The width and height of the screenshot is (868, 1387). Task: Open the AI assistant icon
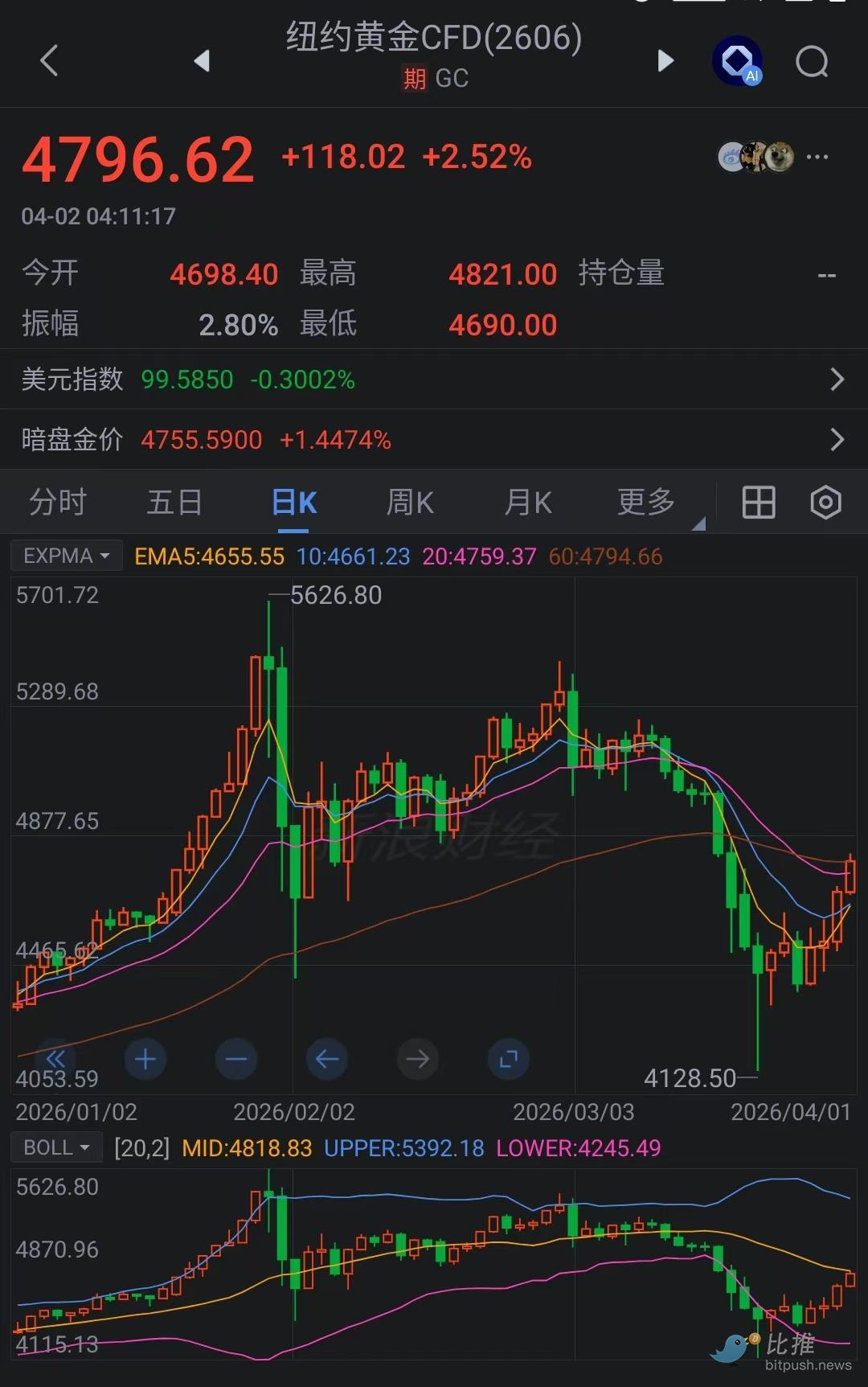(737, 61)
